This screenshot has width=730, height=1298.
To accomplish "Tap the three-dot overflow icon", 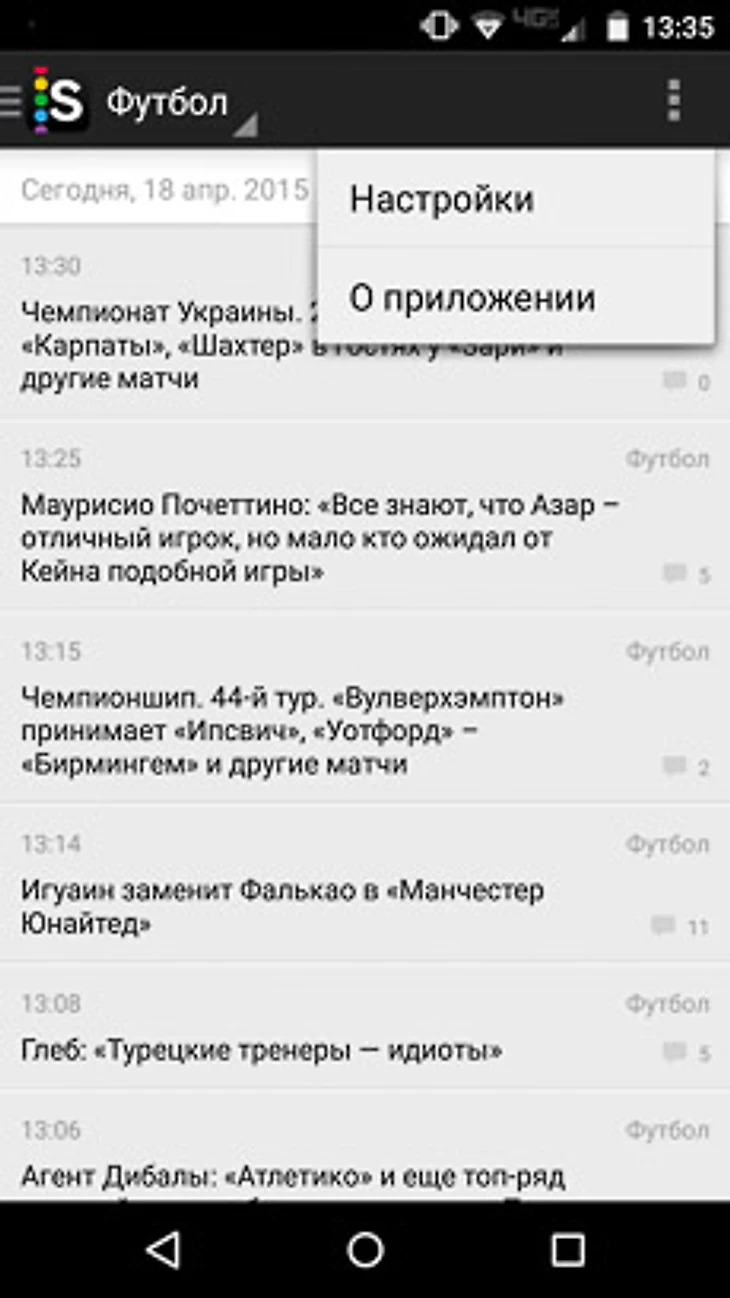I will [673, 101].
